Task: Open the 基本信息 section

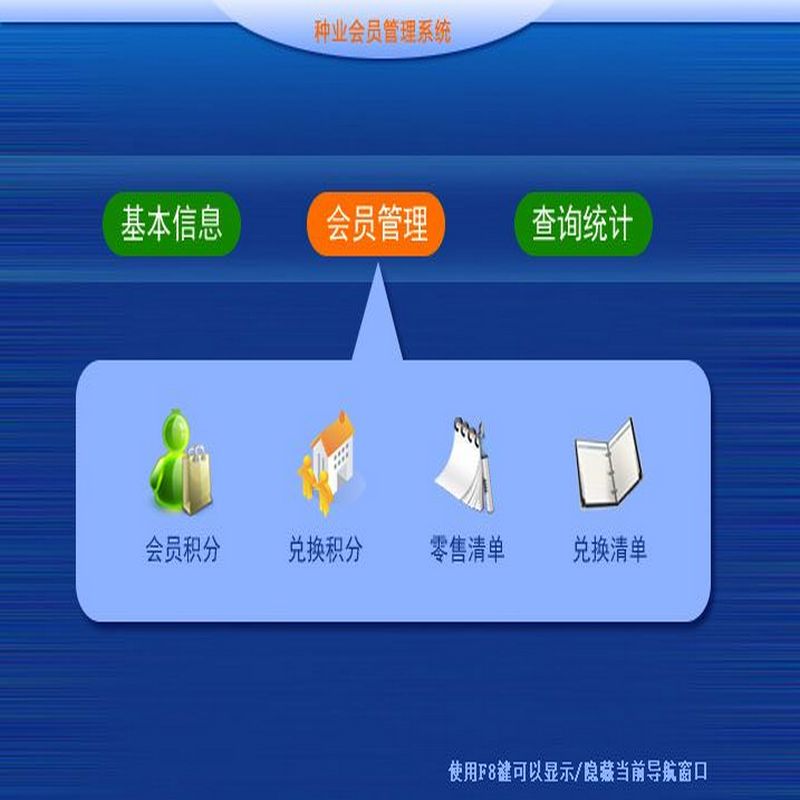Action: click(172, 224)
